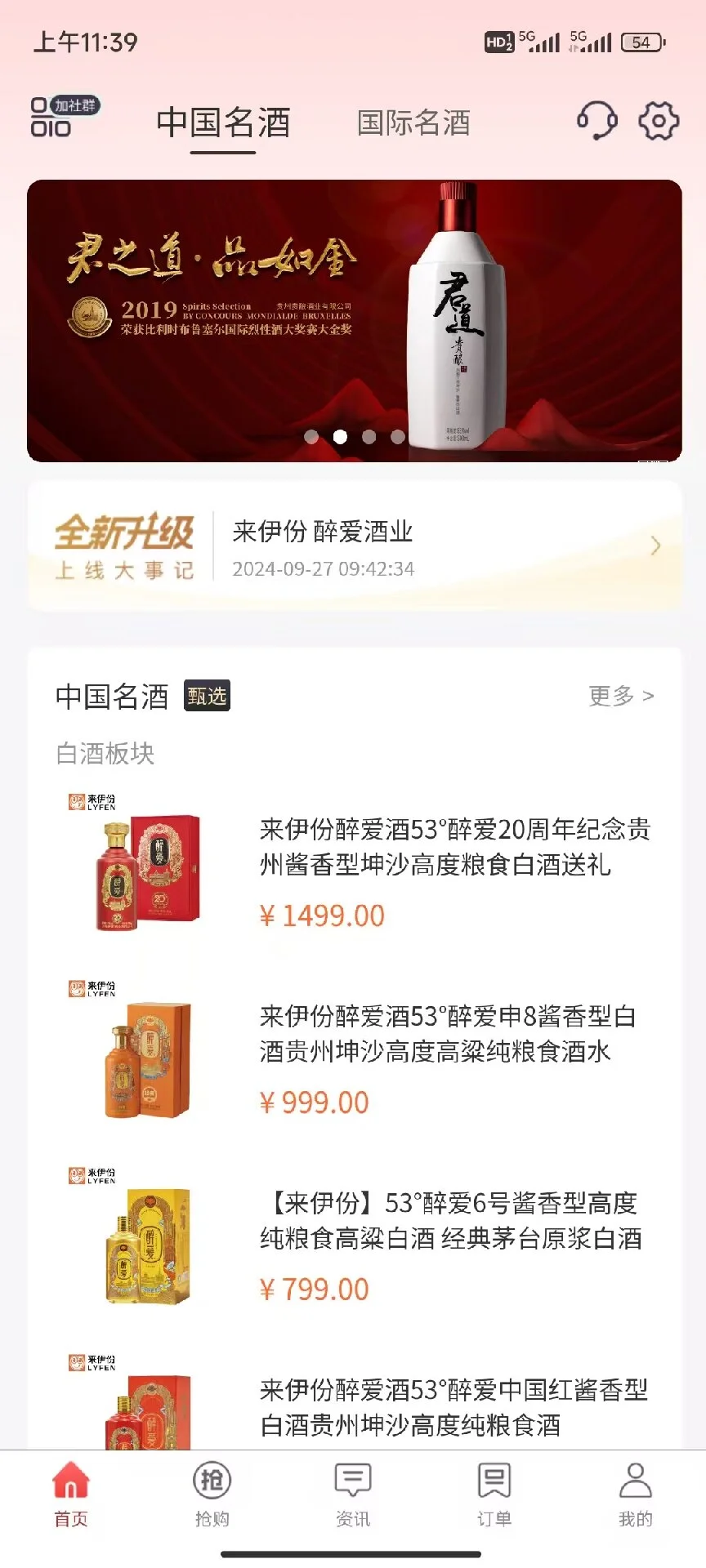Open the 君道 liquor banner

tap(354, 320)
